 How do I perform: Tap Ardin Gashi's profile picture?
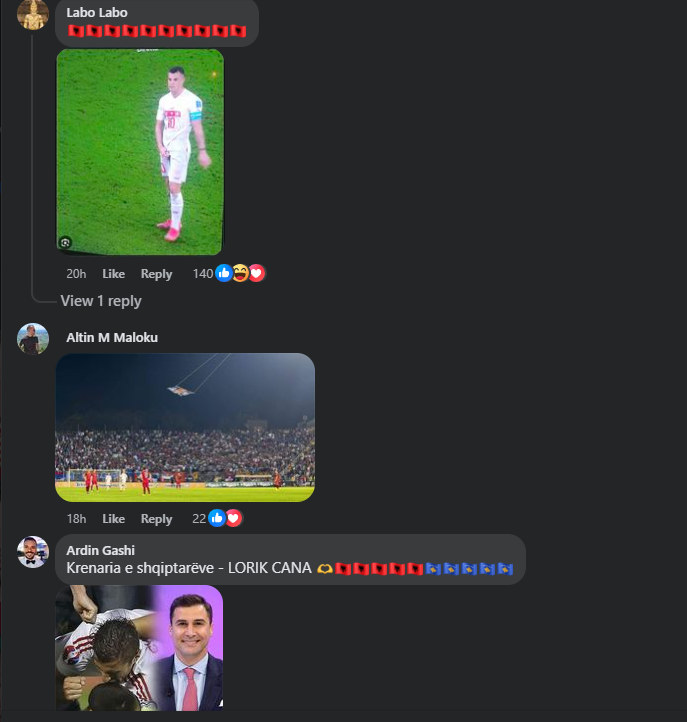(x=33, y=552)
